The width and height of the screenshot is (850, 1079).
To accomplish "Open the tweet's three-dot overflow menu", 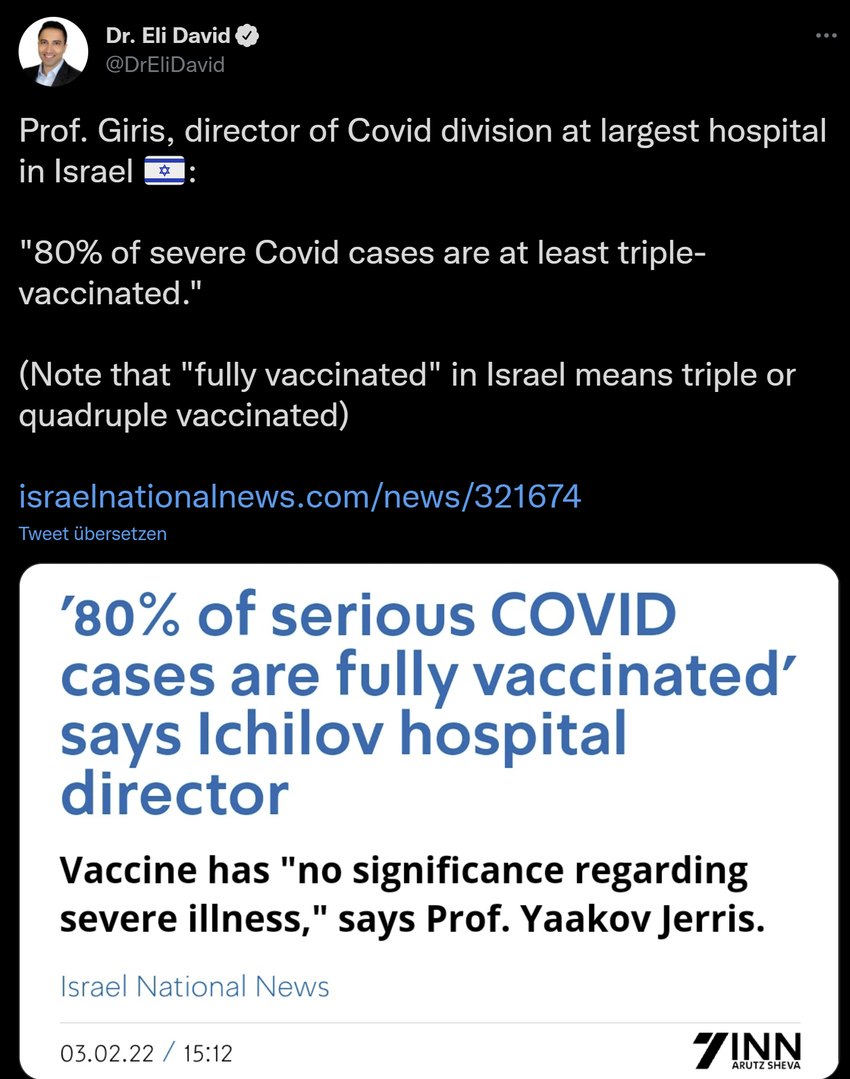I will [x=825, y=36].
